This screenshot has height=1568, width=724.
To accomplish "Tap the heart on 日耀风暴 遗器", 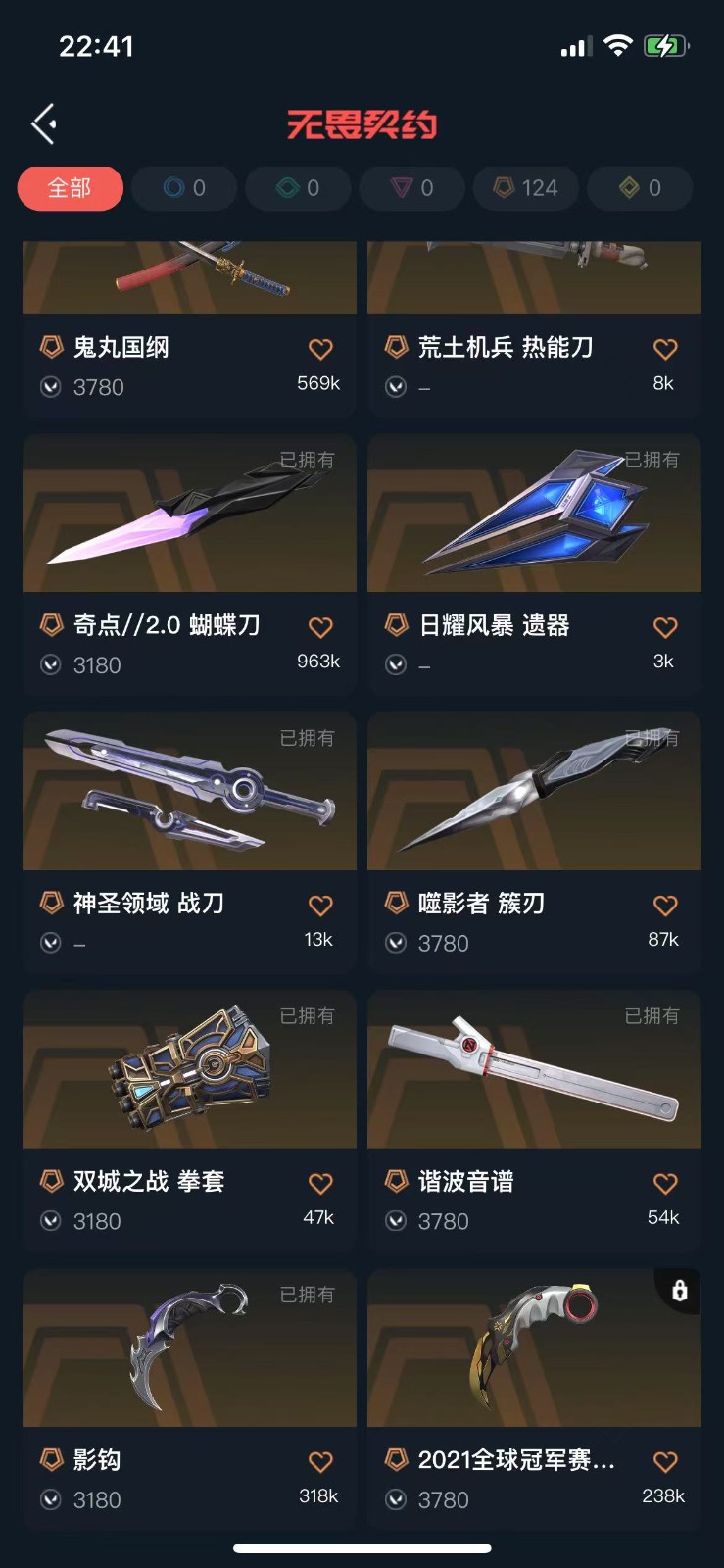I will pyautogui.click(x=665, y=627).
